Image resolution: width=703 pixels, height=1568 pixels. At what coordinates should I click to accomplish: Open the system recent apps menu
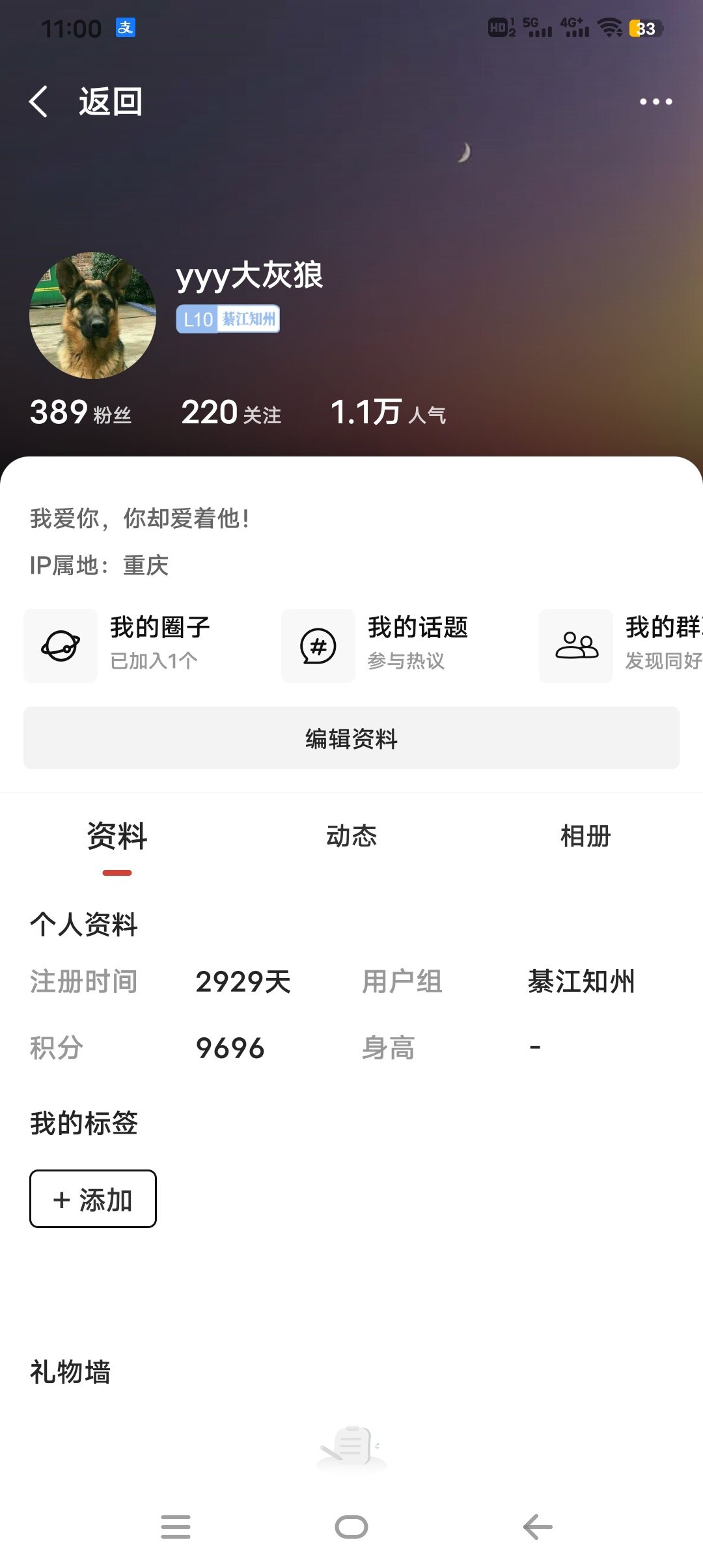[x=176, y=1526]
